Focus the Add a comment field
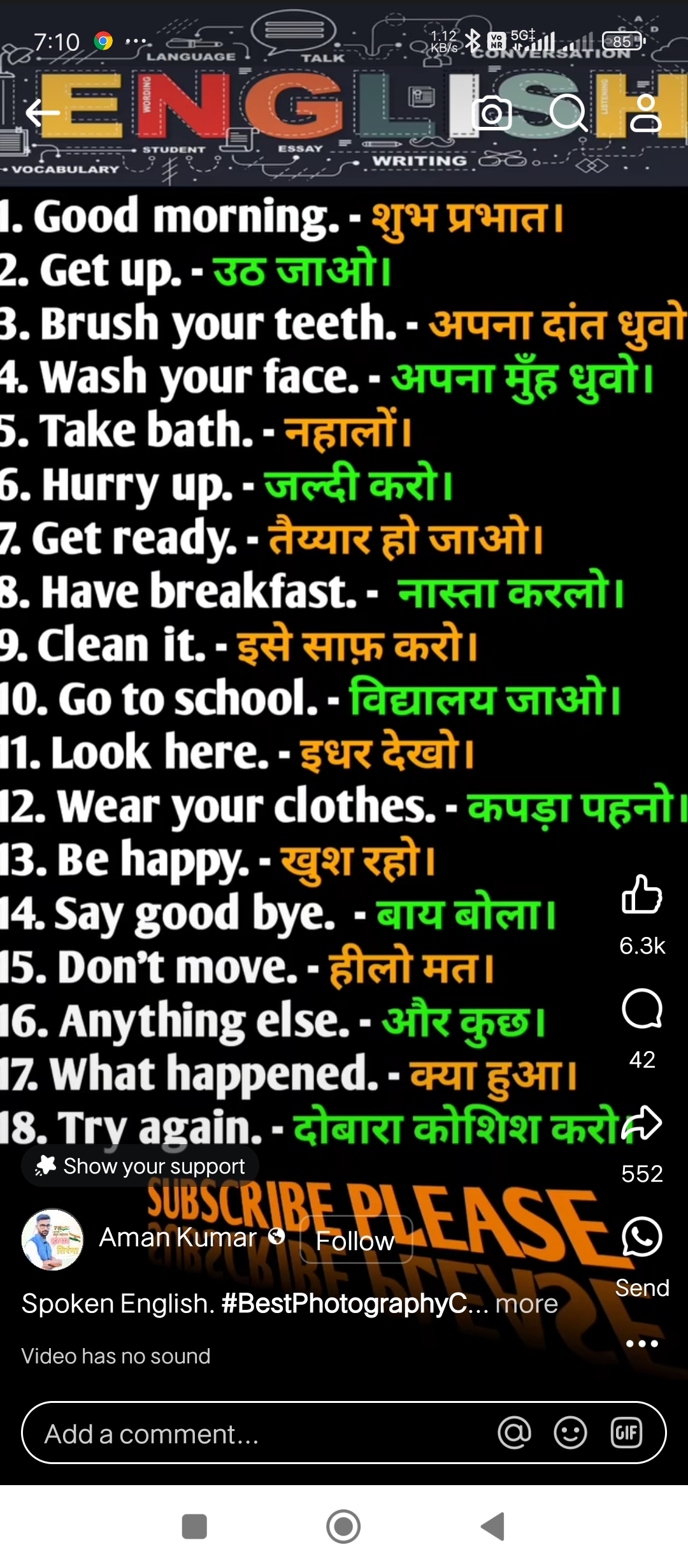The width and height of the screenshot is (688, 1568). pos(255,1434)
